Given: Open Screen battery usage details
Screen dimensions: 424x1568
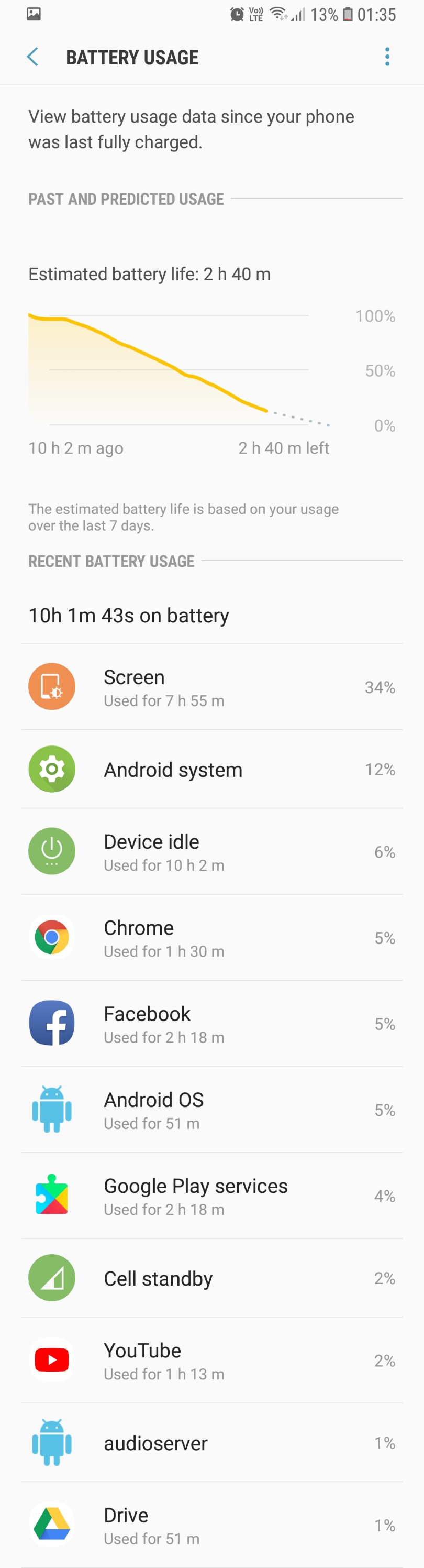Looking at the screenshot, I should point(211,687).
